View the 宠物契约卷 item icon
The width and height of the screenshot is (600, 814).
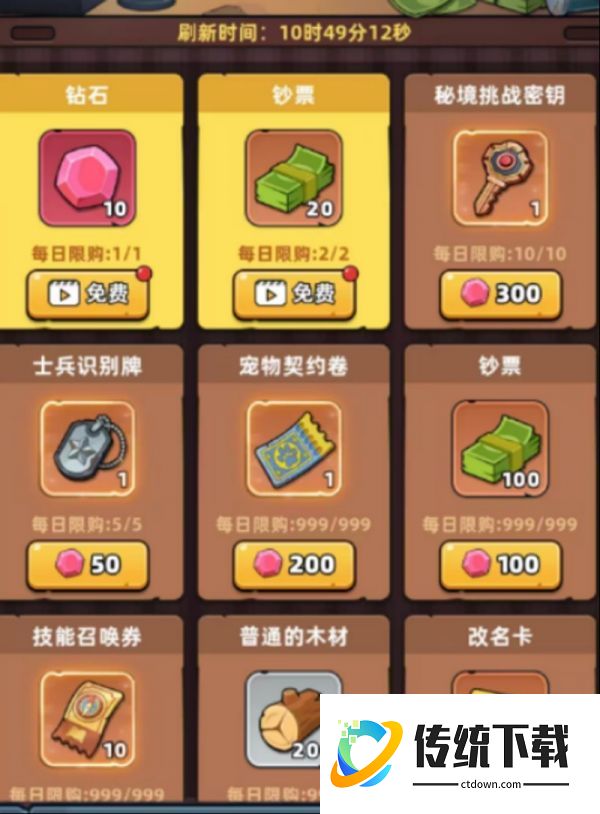point(294,449)
